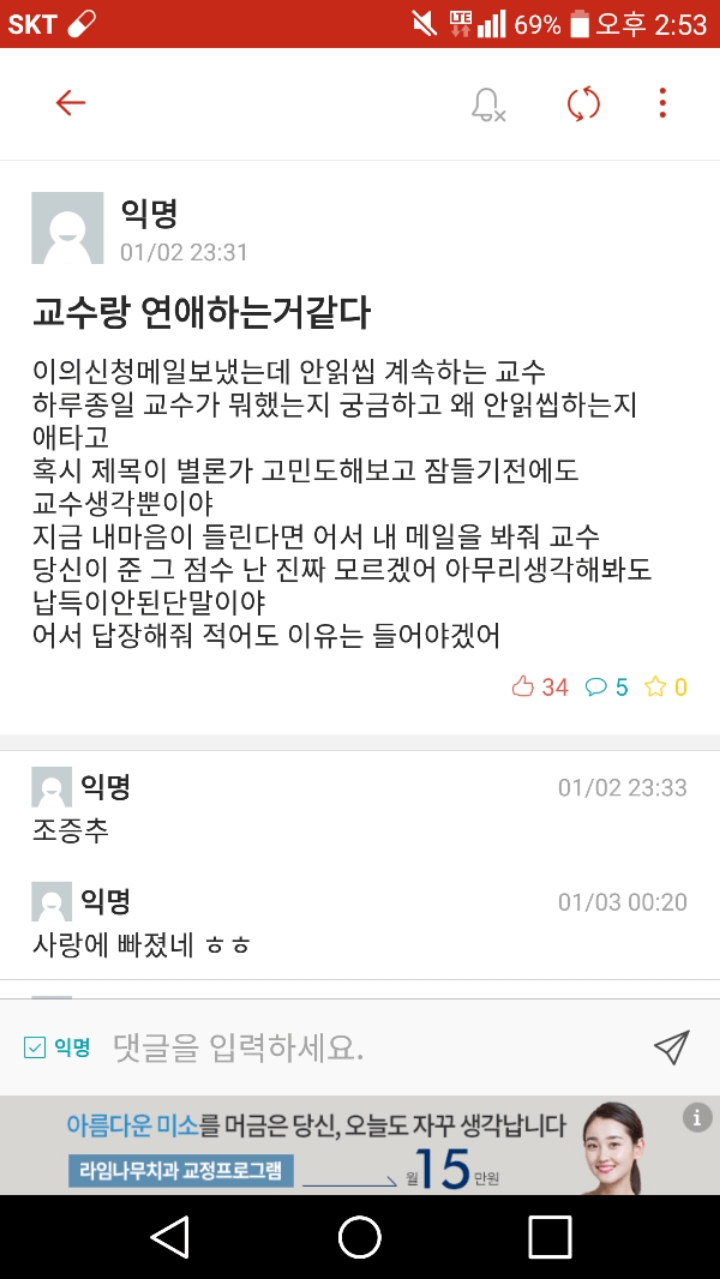Refresh the post with the reload icon
Image resolution: width=720 pixels, height=1279 pixels.
click(583, 103)
